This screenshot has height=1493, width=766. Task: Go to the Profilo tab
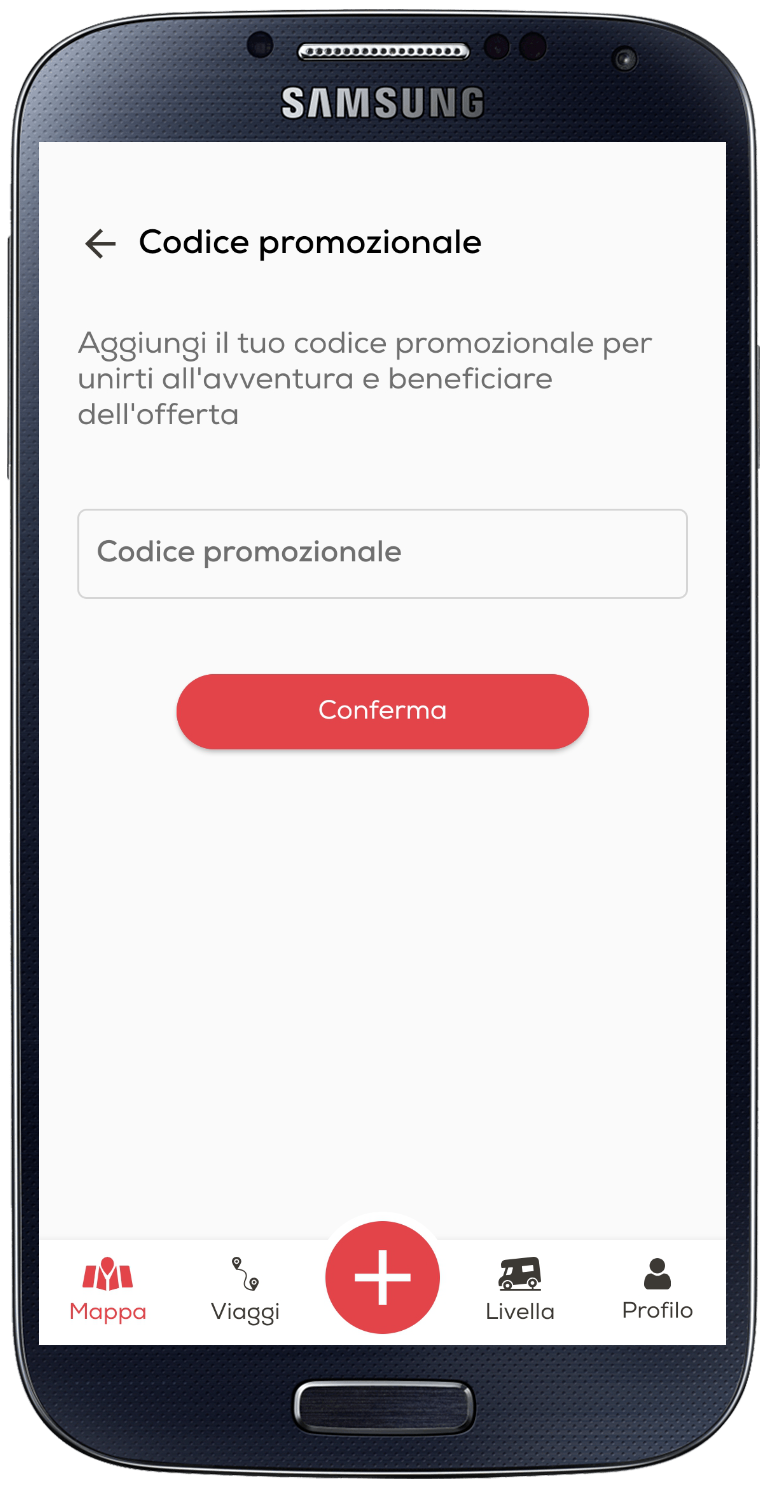tap(657, 1291)
